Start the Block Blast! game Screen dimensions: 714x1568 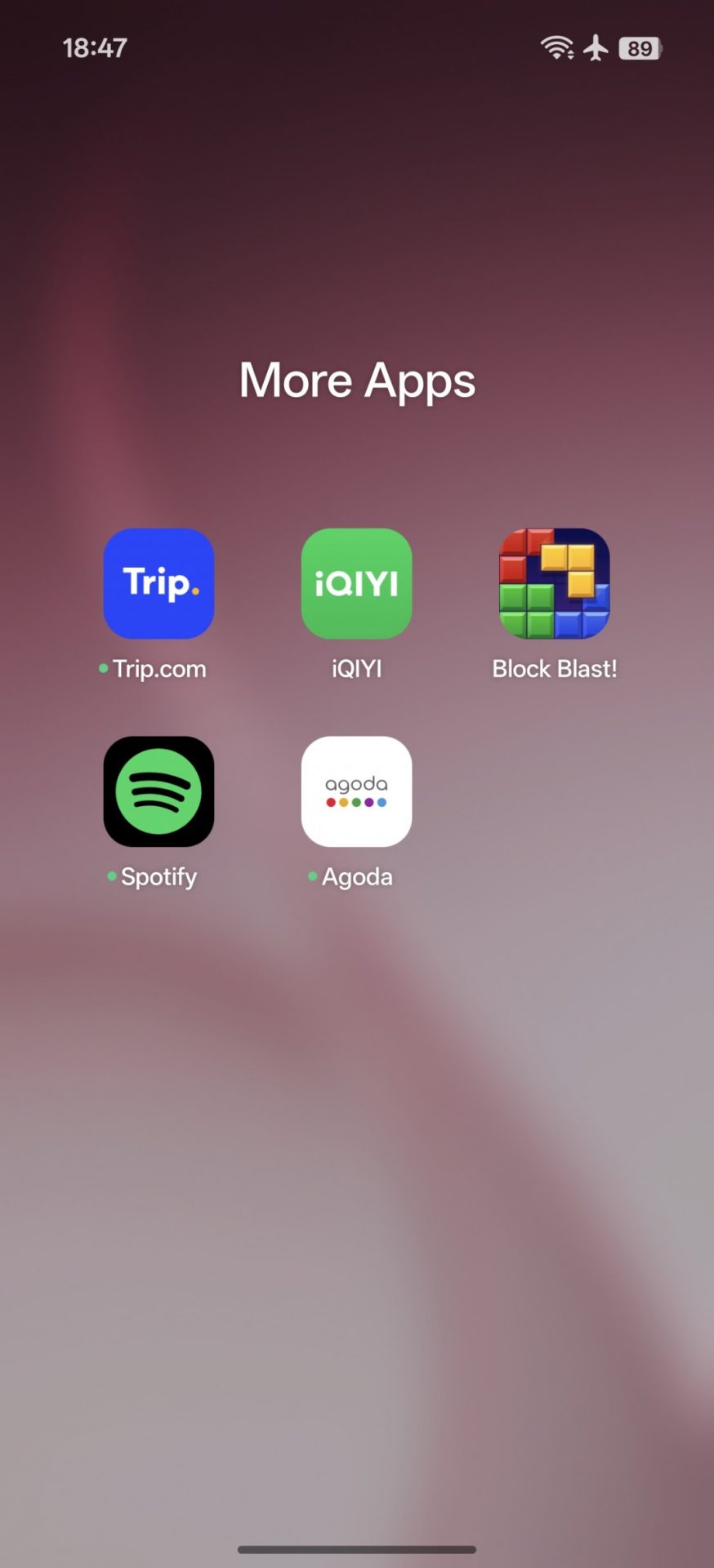[554, 583]
